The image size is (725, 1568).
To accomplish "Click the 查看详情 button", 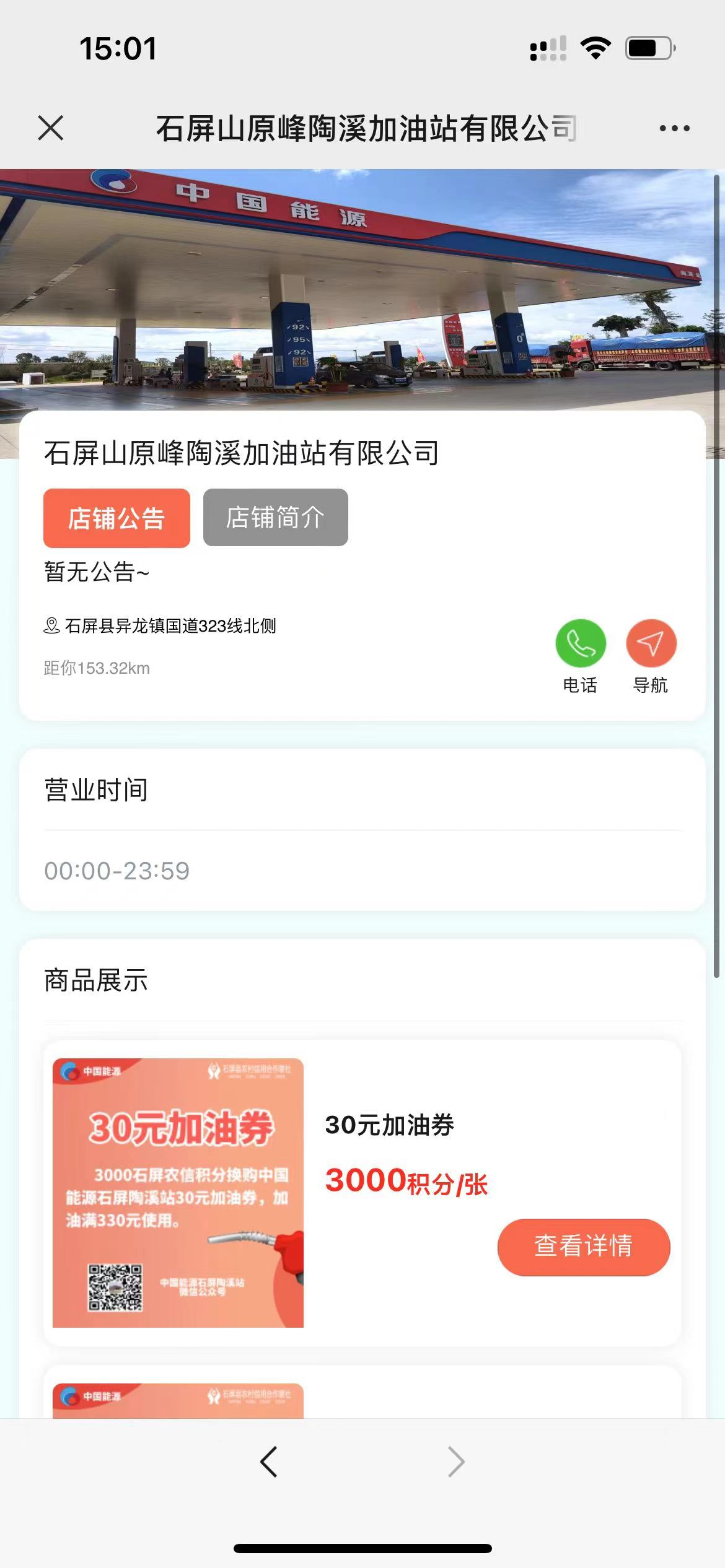I will click(x=584, y=1247).
